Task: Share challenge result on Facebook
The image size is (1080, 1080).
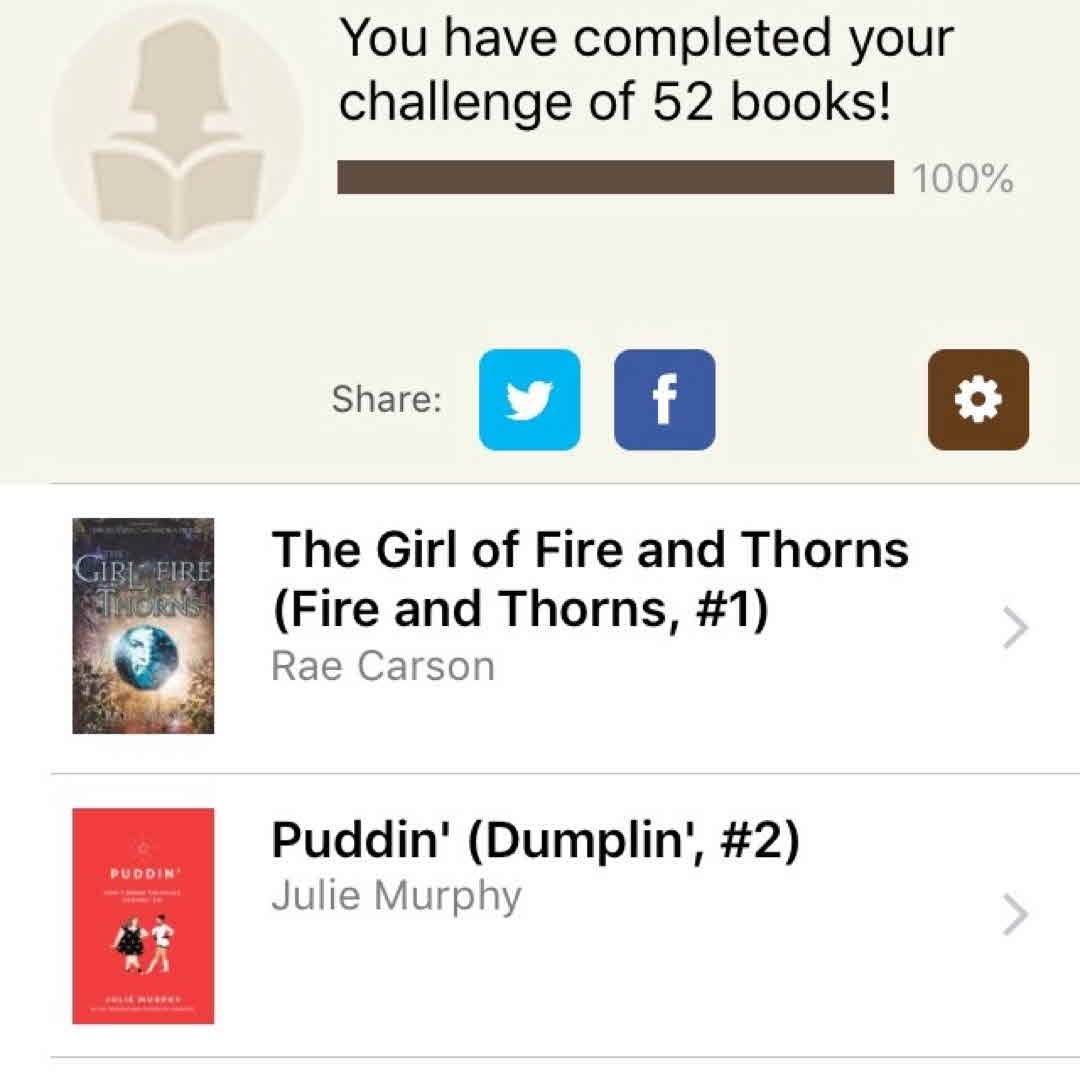Action: point(664,399)
